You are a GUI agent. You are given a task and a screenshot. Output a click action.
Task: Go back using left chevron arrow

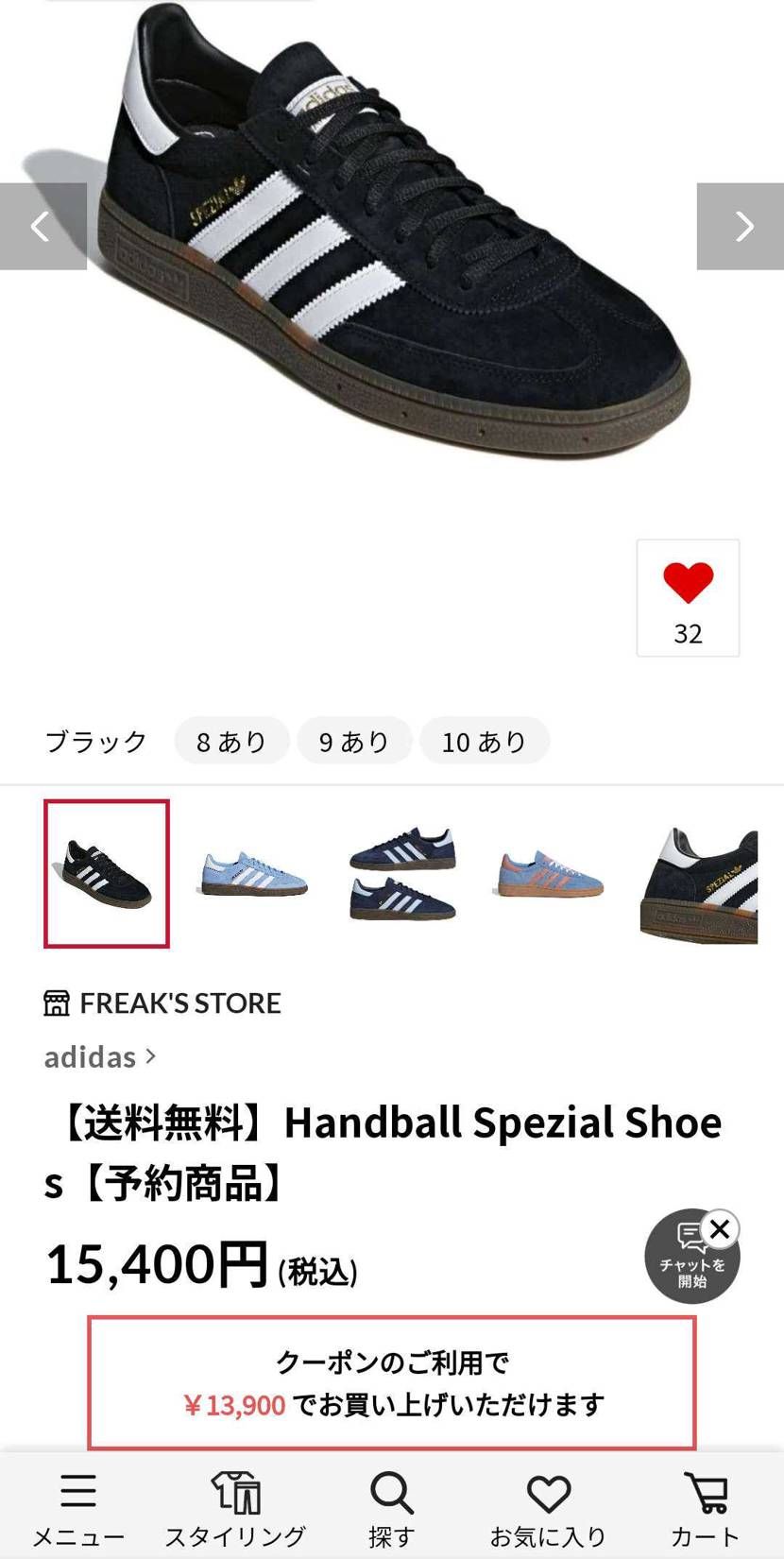(x=41, y=227)
